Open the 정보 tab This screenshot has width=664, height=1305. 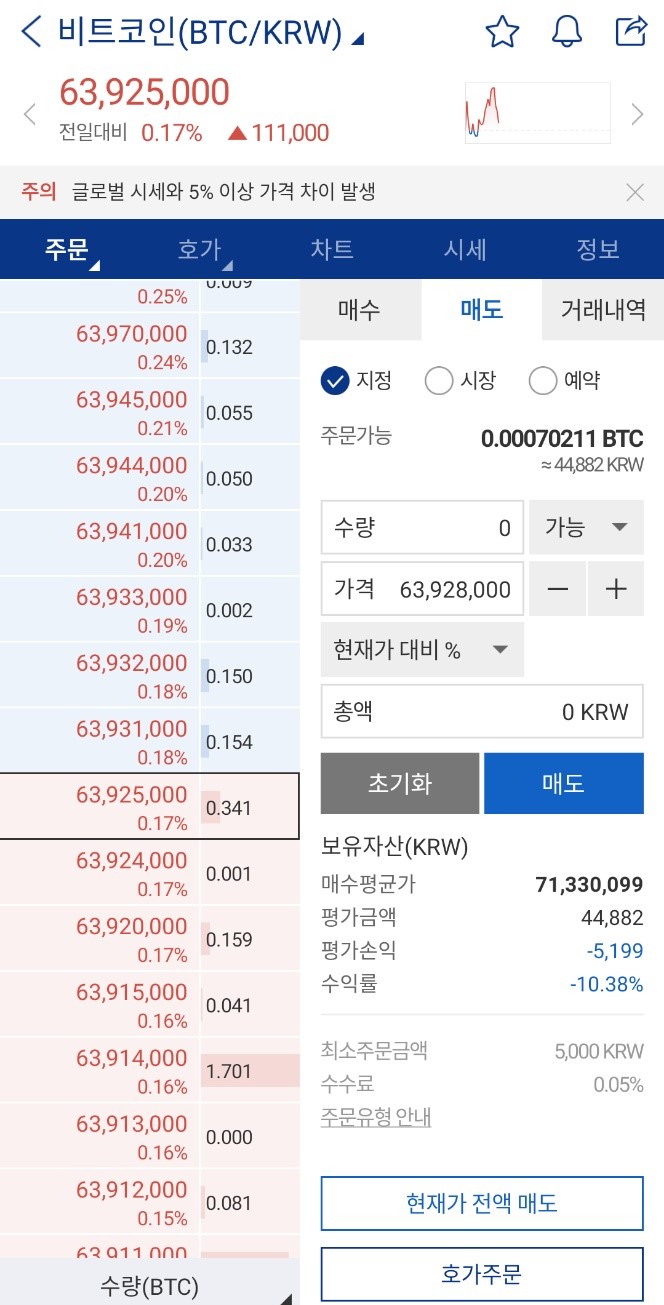(x=598, y=249)
